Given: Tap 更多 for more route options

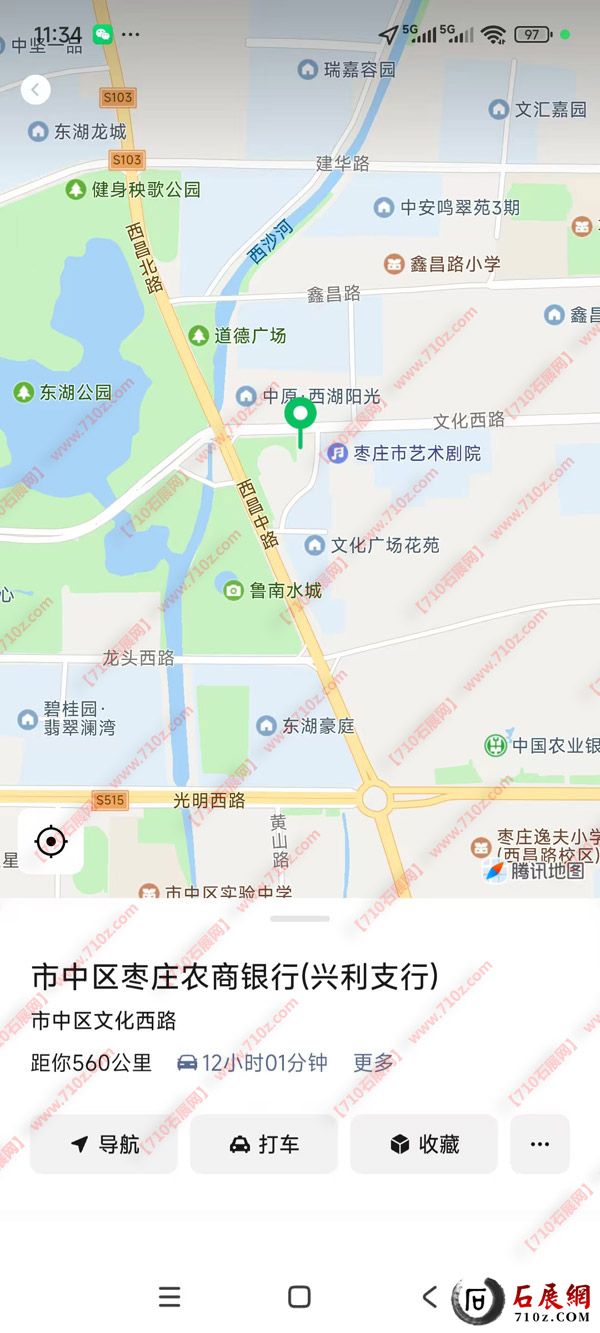Looking at the screenshot, I should click(373, 1063).
